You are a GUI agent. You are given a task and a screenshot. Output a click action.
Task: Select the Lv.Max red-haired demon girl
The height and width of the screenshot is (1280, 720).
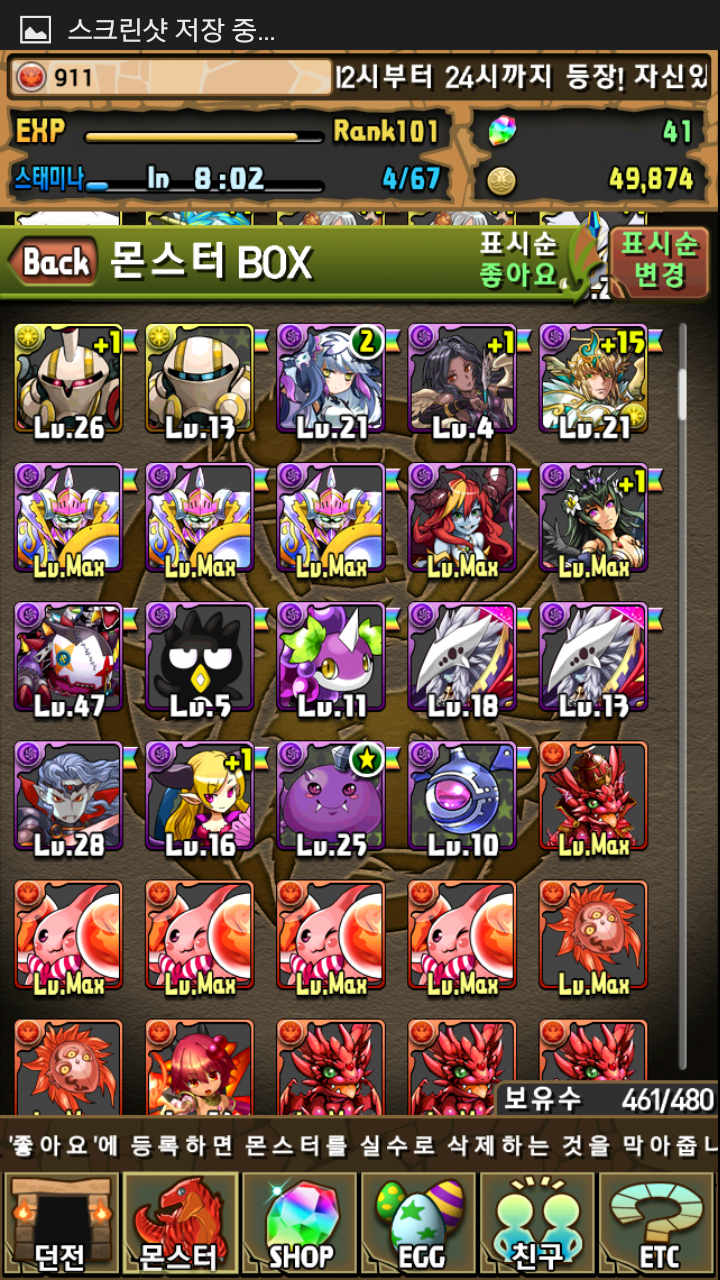(462, 518)
